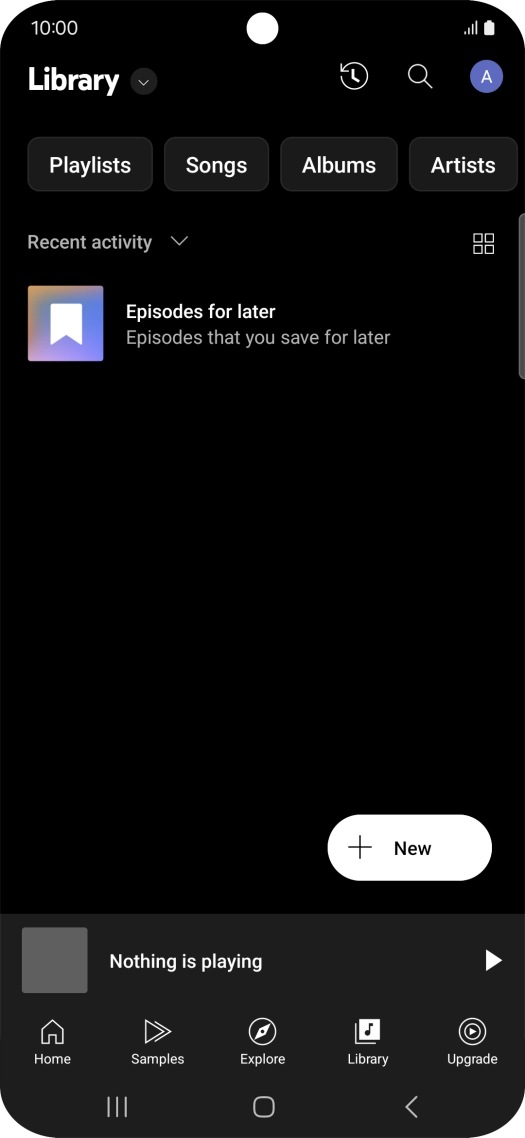Open Episodes for later
Image resolution: width=525 pixels, height=1138 pixels.
(x=262, y=324)
